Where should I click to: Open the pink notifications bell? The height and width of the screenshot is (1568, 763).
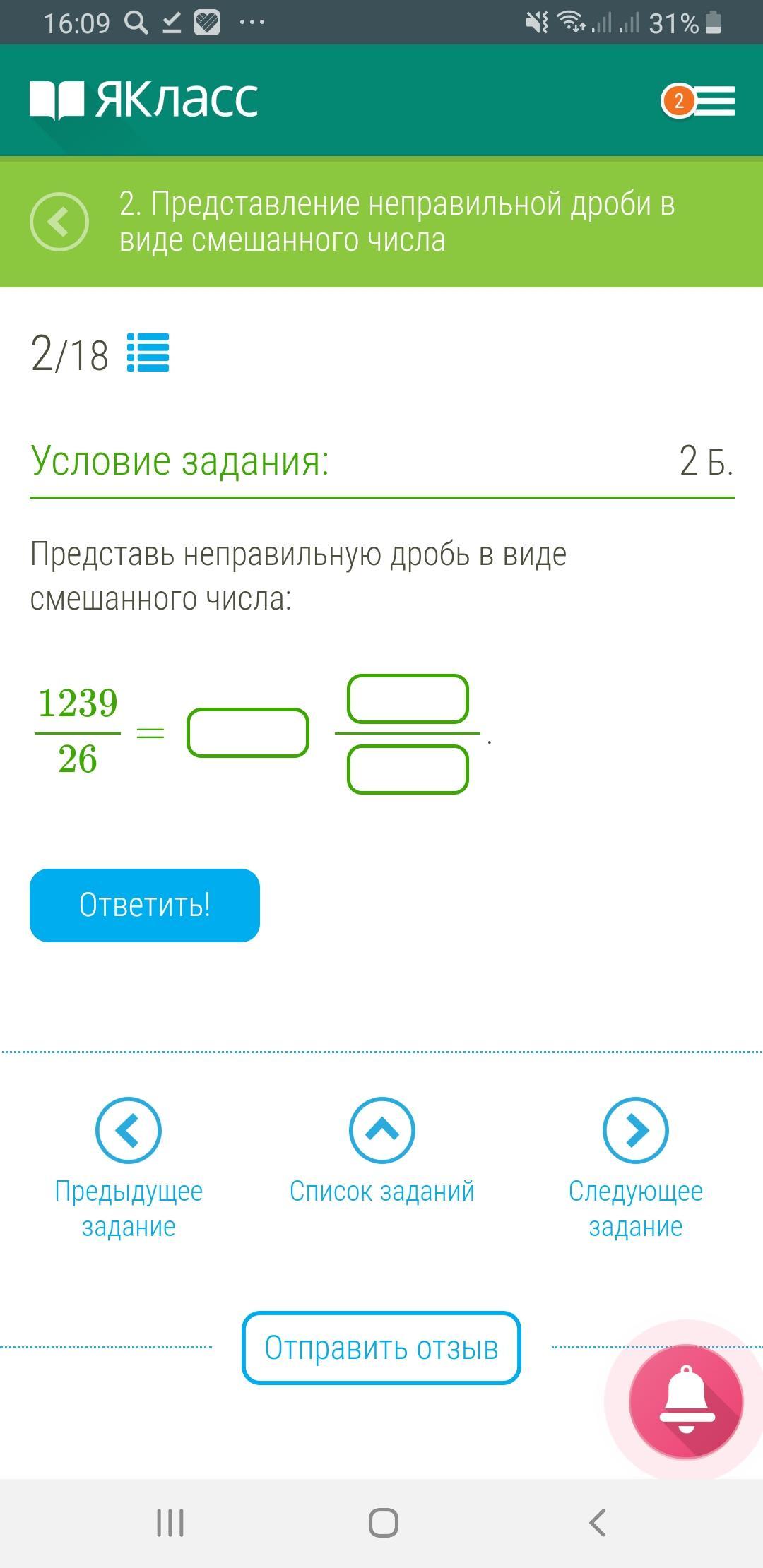[x=686, y=1401]
